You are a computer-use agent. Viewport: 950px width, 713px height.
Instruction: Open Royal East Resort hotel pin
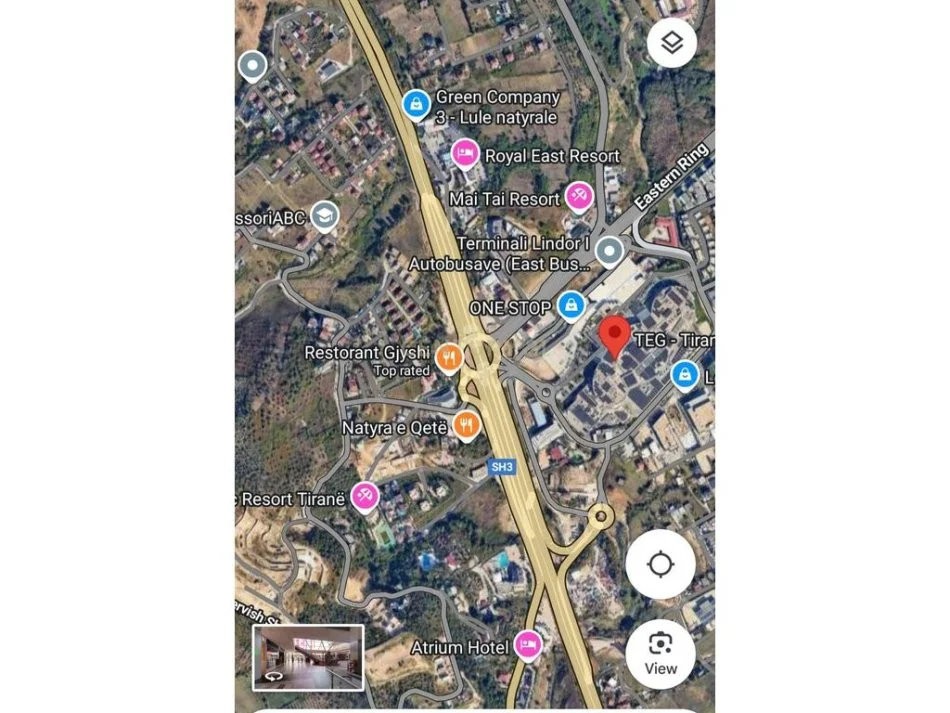tap(463, 154)
